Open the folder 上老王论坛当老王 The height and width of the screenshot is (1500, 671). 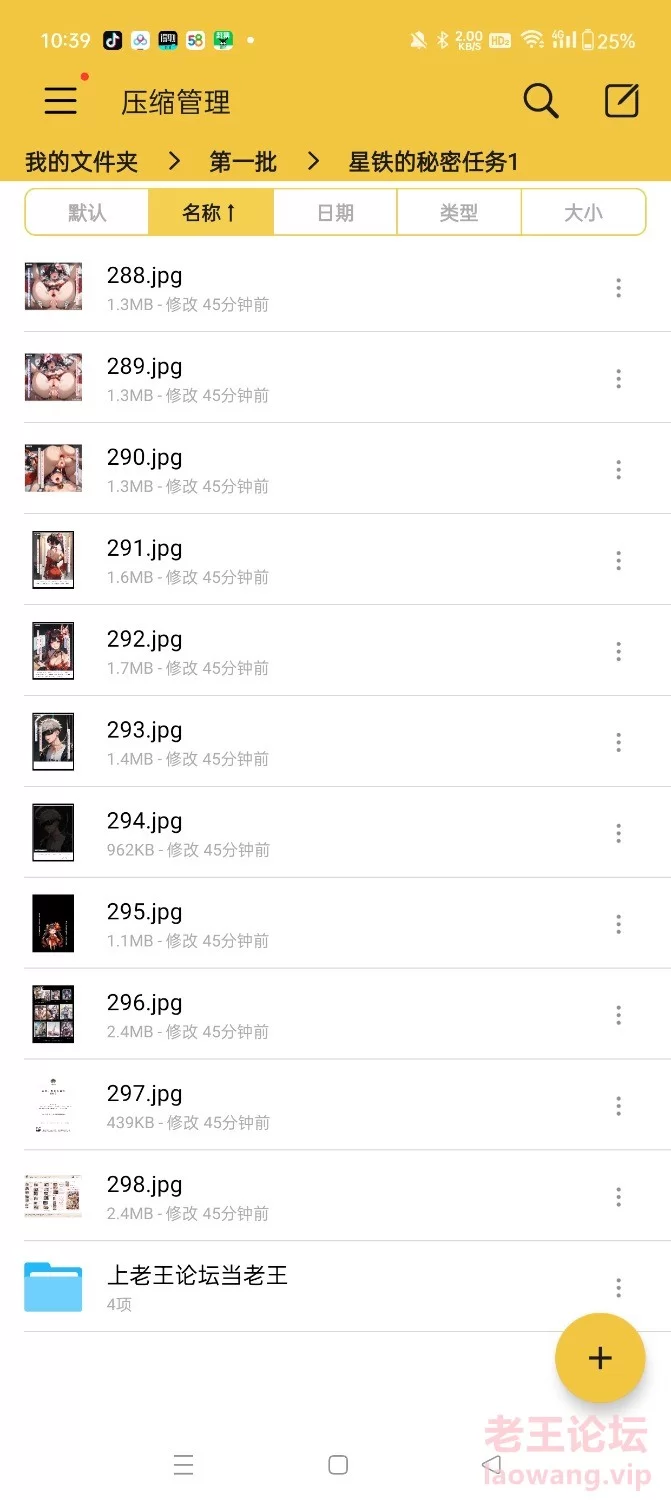tap(197, 1286)
